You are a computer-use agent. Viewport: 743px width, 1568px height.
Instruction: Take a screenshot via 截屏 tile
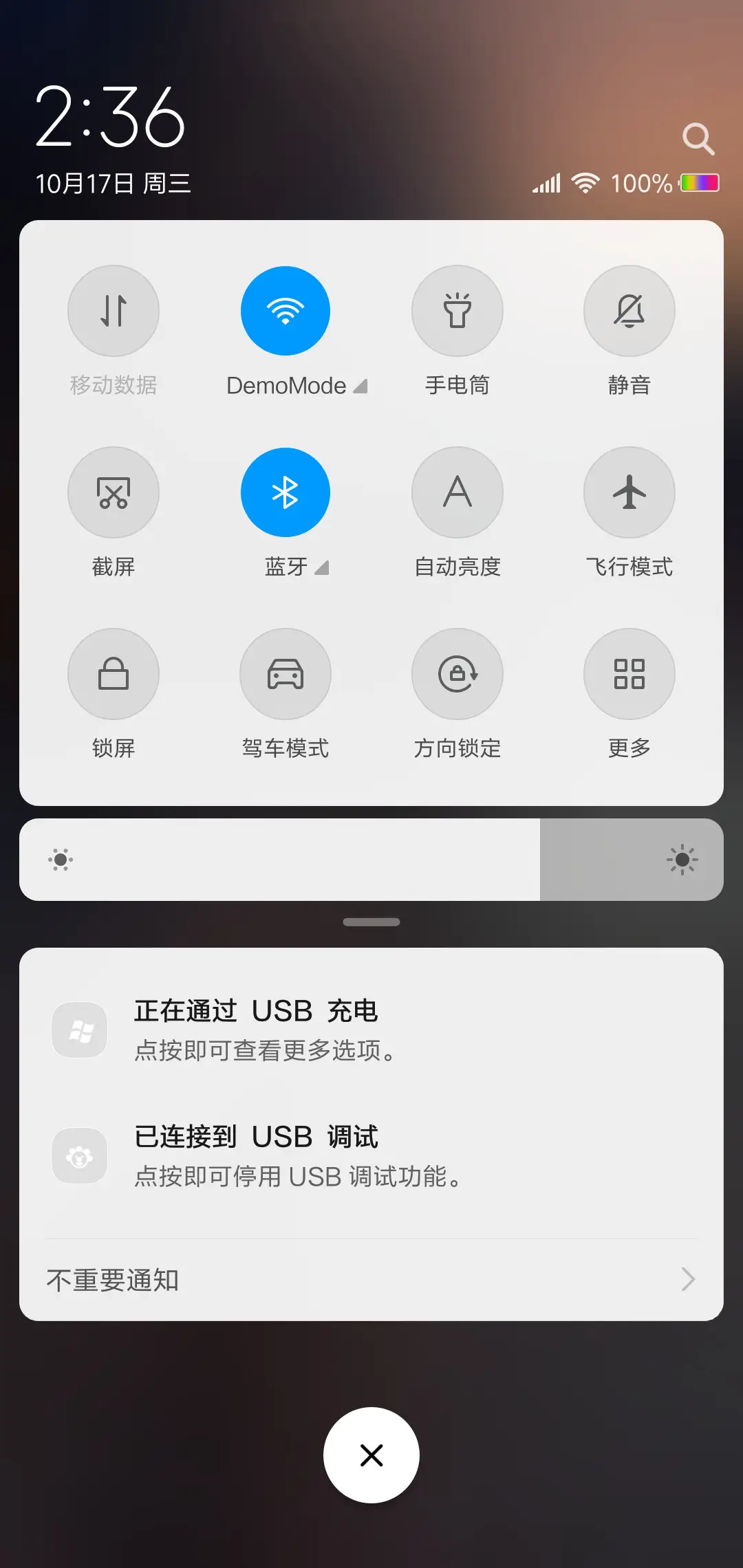[114, 492]
